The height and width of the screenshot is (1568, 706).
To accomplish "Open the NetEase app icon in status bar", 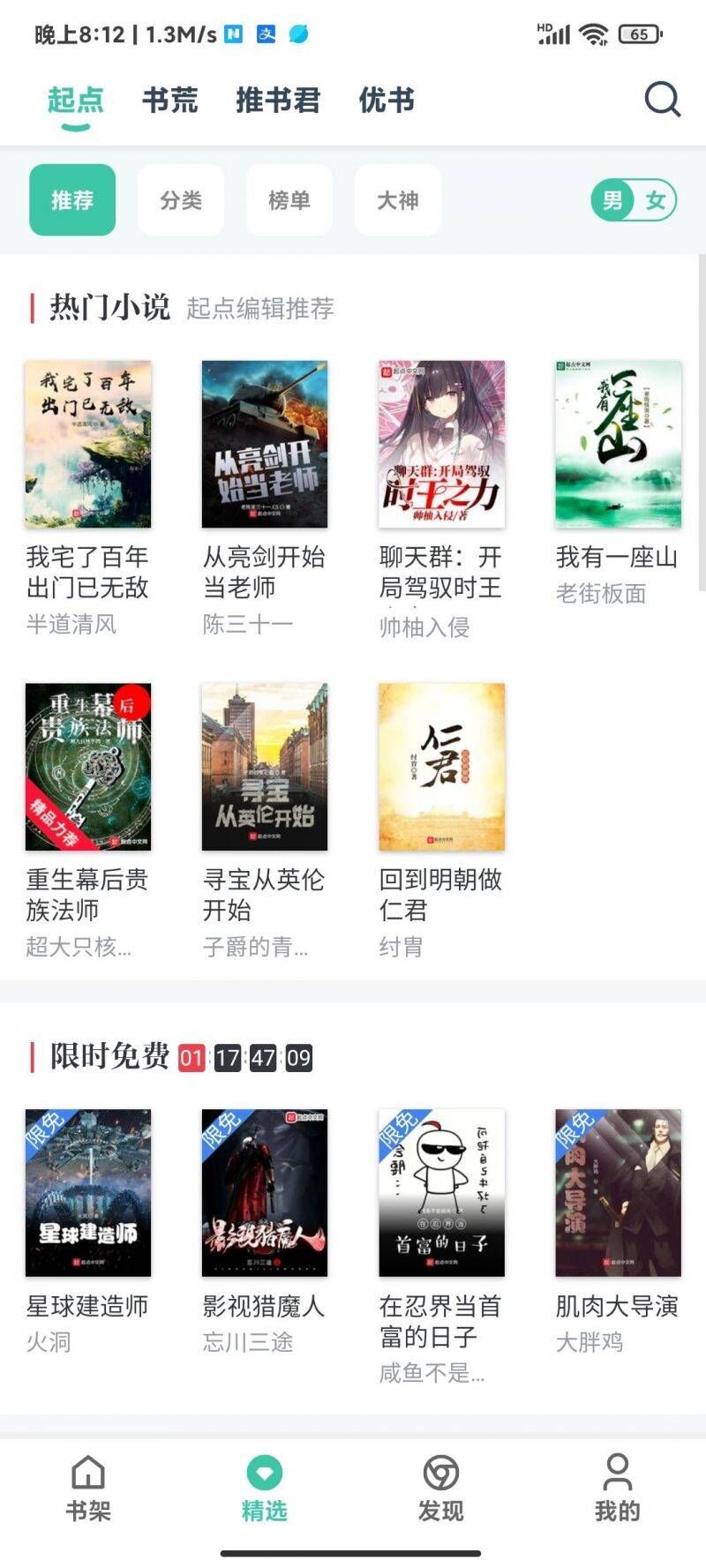I will (233, 33).
